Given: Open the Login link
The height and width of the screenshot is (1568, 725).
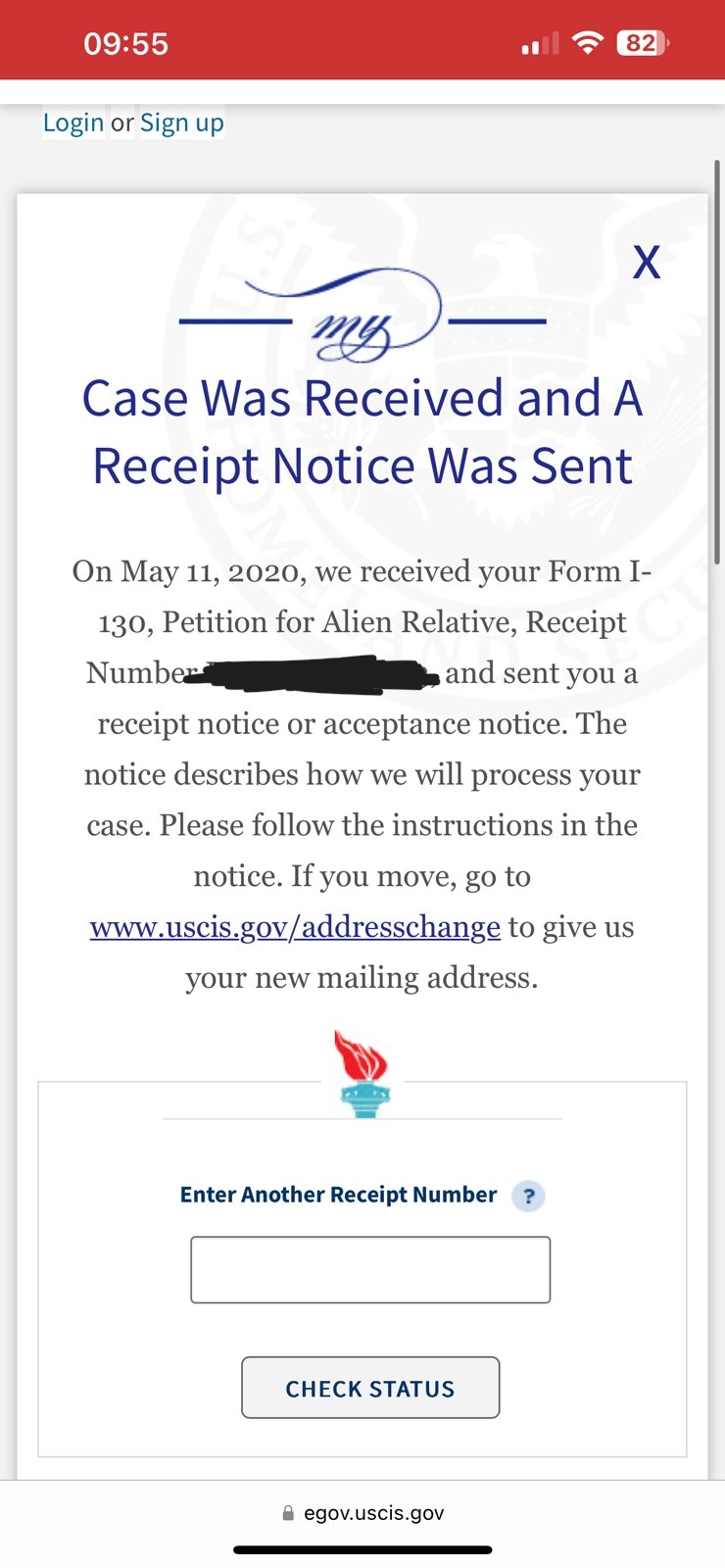Looking at the screenshot, I should click(x=73, y=122).
